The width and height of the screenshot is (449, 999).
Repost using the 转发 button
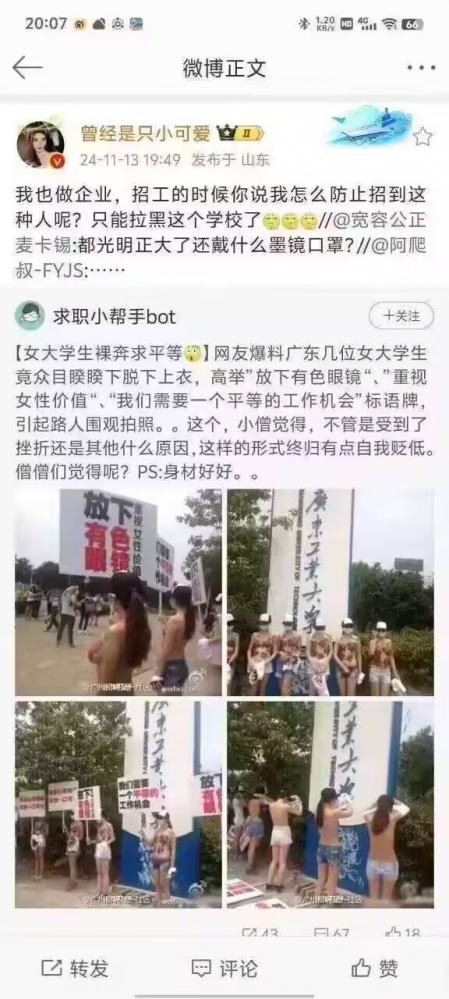75,968
